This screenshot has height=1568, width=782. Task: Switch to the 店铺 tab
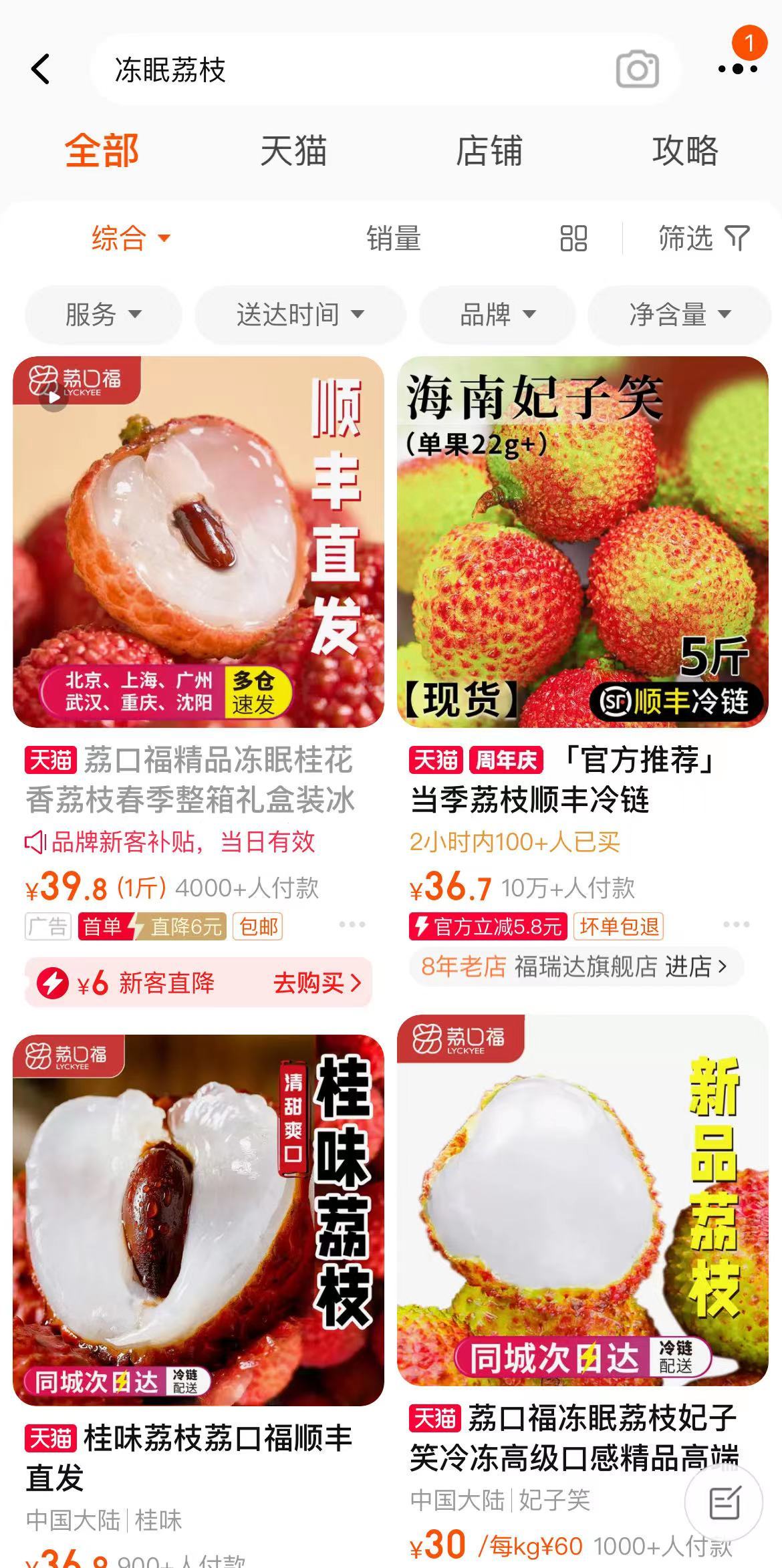click(x=489, y=150)
